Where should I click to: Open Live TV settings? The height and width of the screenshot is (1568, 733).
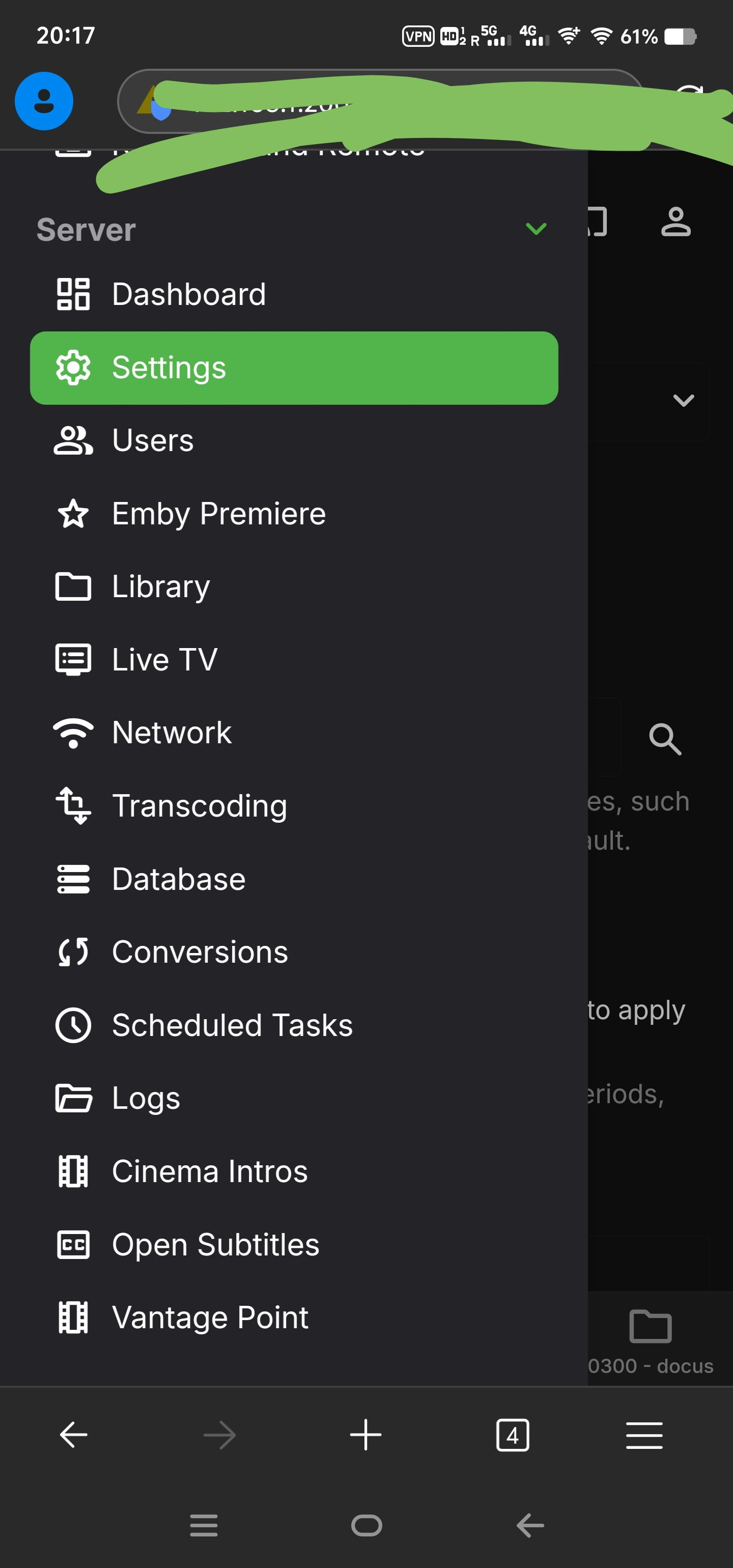click(164, 660)
